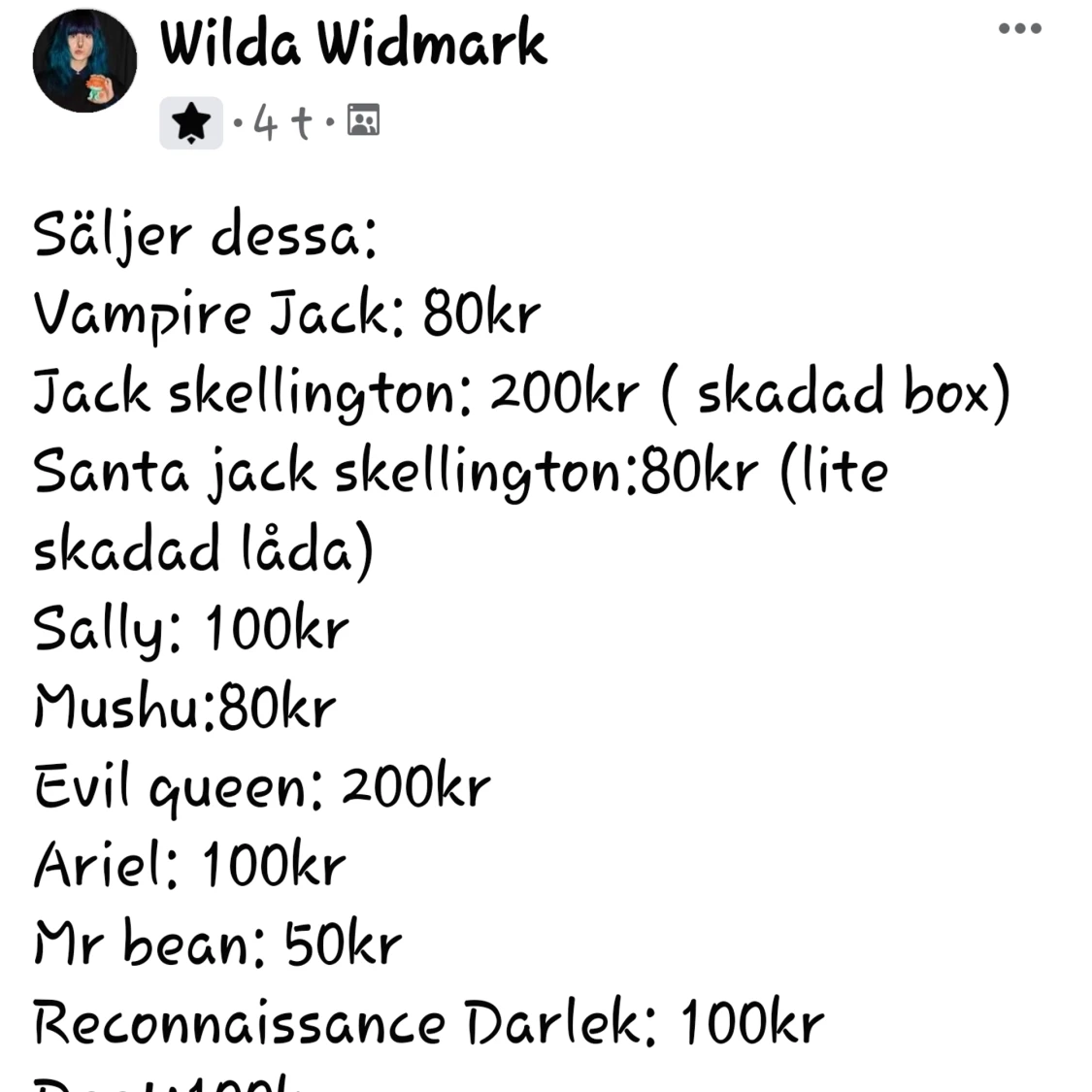Open Wilda Widmark's profile via name
This screenshot has height=1092, width=1092.
353,45
